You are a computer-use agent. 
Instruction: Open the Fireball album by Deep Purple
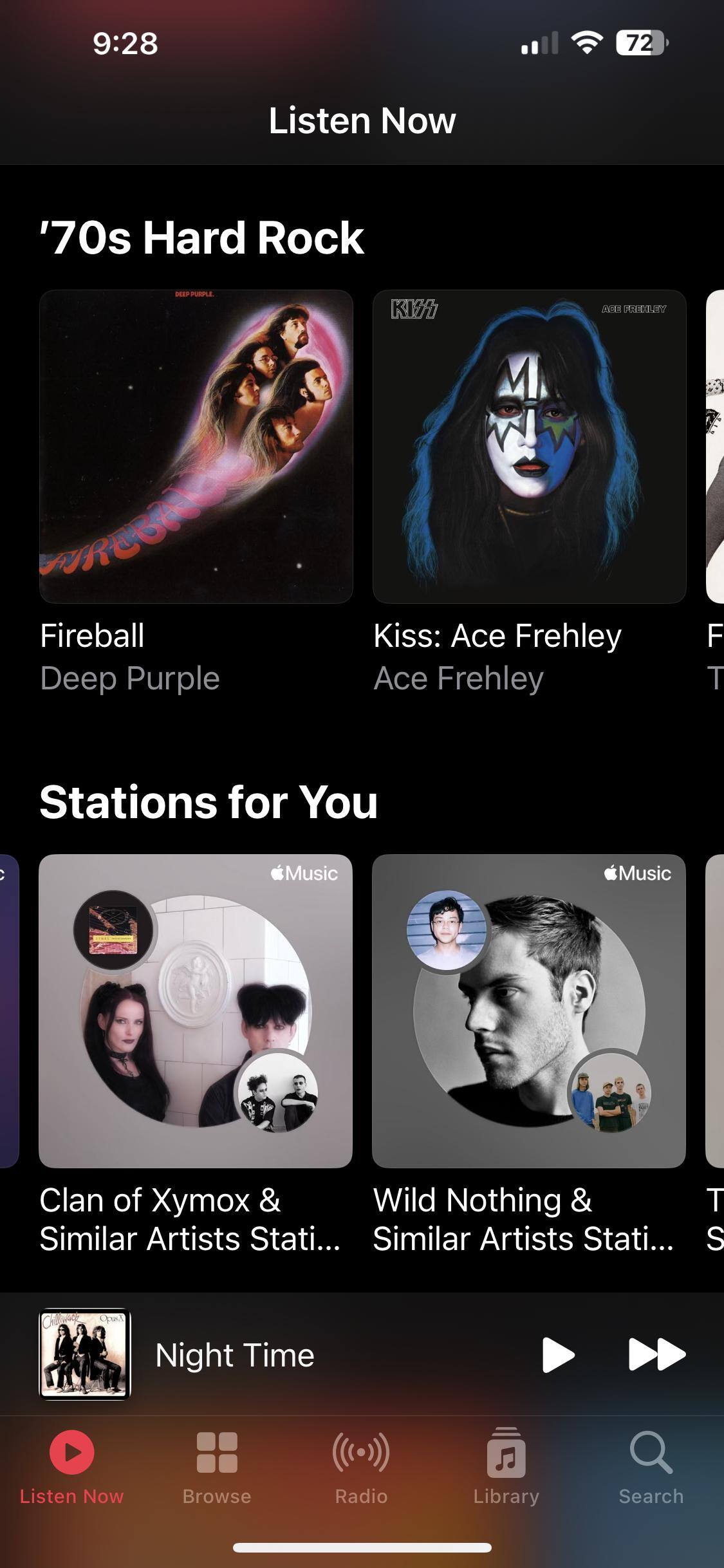196,446
